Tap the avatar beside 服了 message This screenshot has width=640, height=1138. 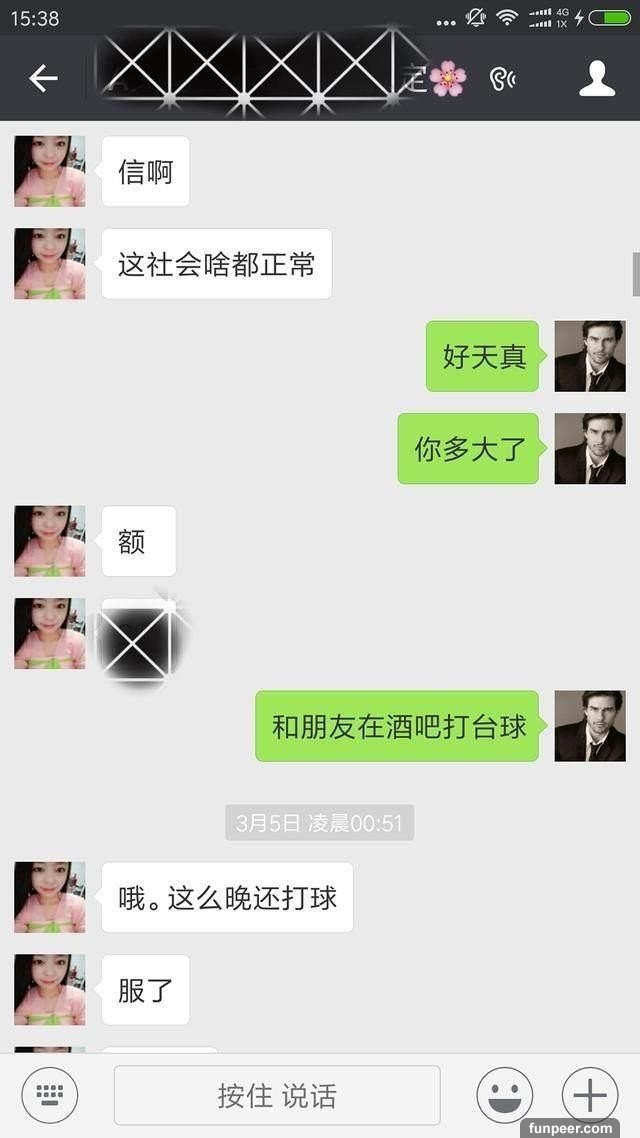coord(50,989)
